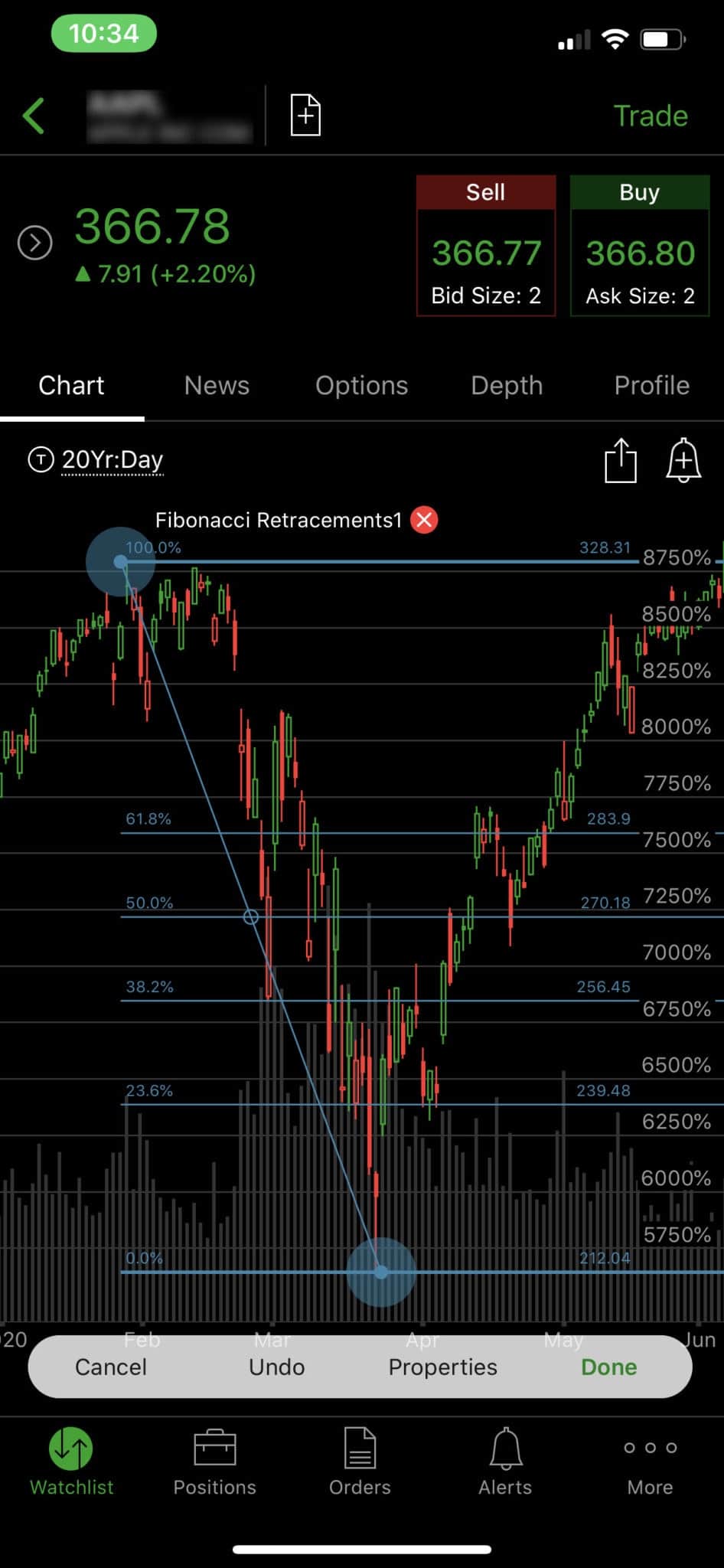The width and height of the screenshot is (724, 1568).
Task: Tap the Sell box at 366.77
Action: point(486,246)
